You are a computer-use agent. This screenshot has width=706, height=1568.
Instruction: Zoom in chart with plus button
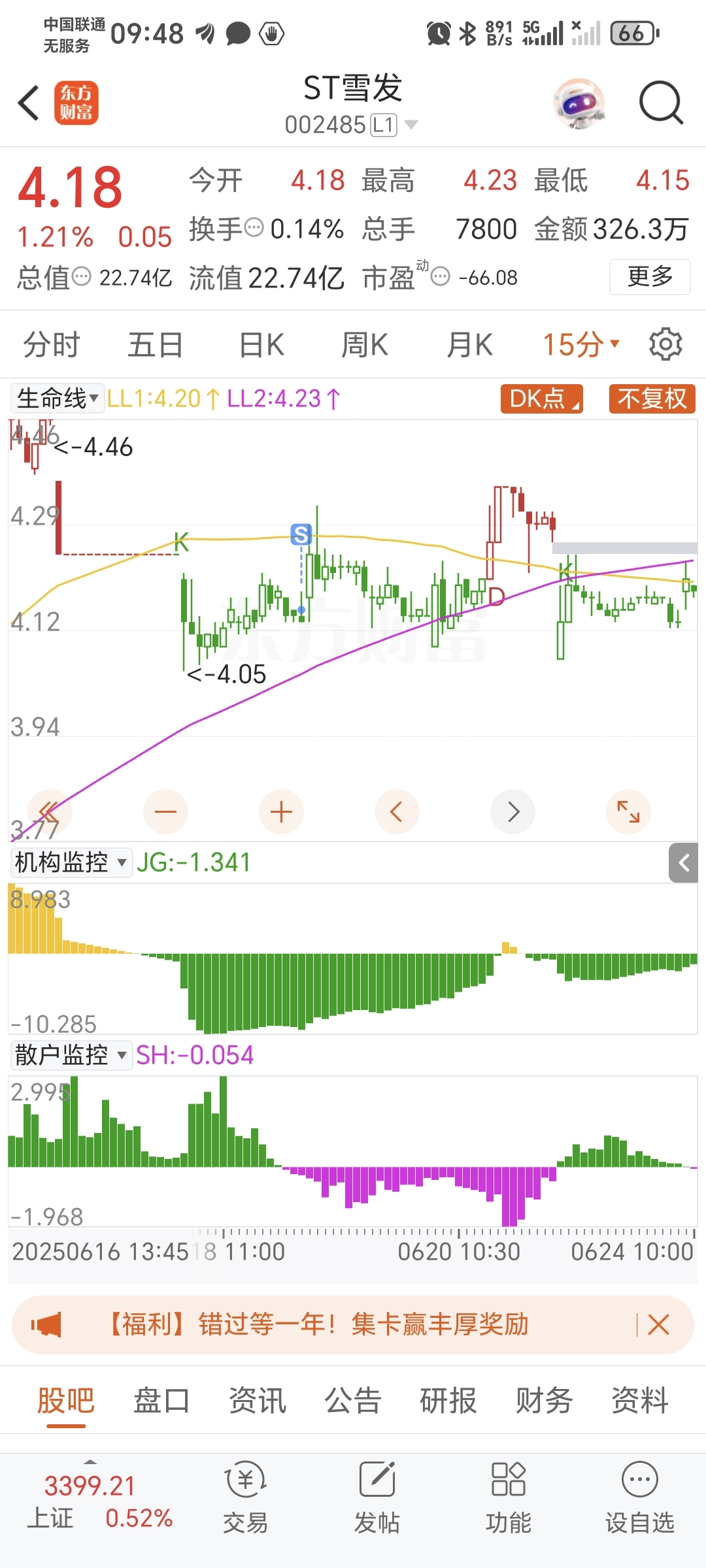click(x=281, y=812)
